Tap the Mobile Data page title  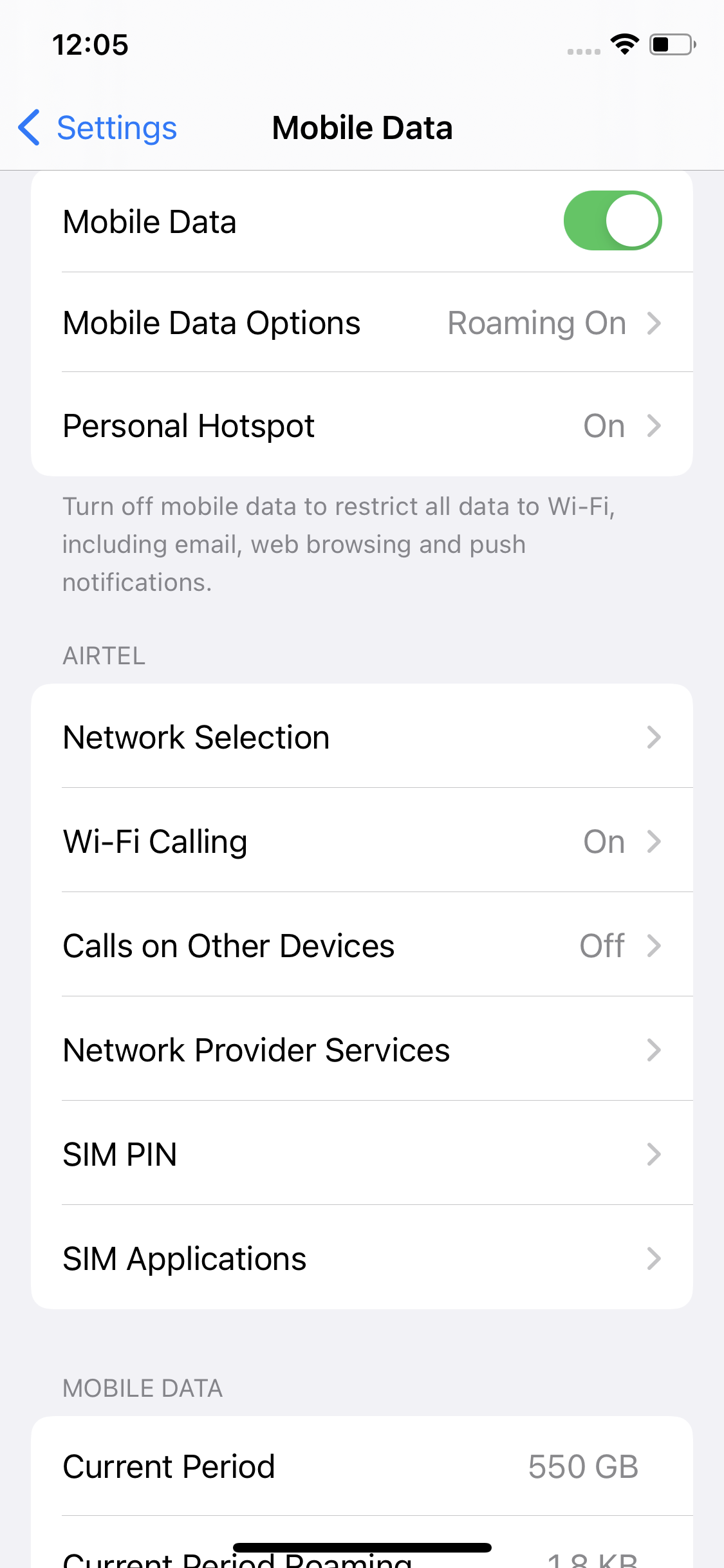pyautogui.click(x=362, y=127)
